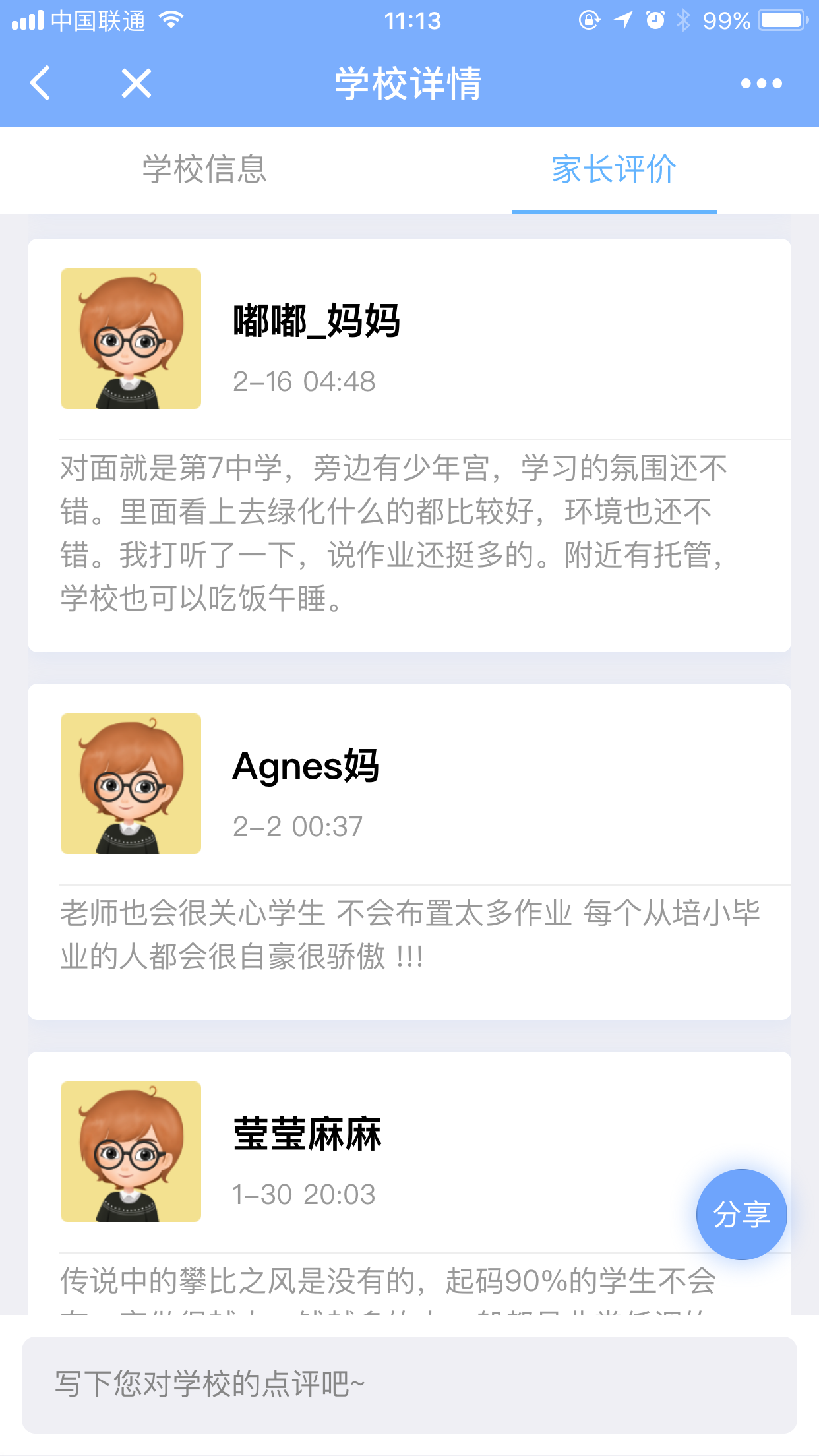Tap the 写下您对学校的点评吧 comment field
This screenshot has width=819, height=1456.
(409, 1385)
